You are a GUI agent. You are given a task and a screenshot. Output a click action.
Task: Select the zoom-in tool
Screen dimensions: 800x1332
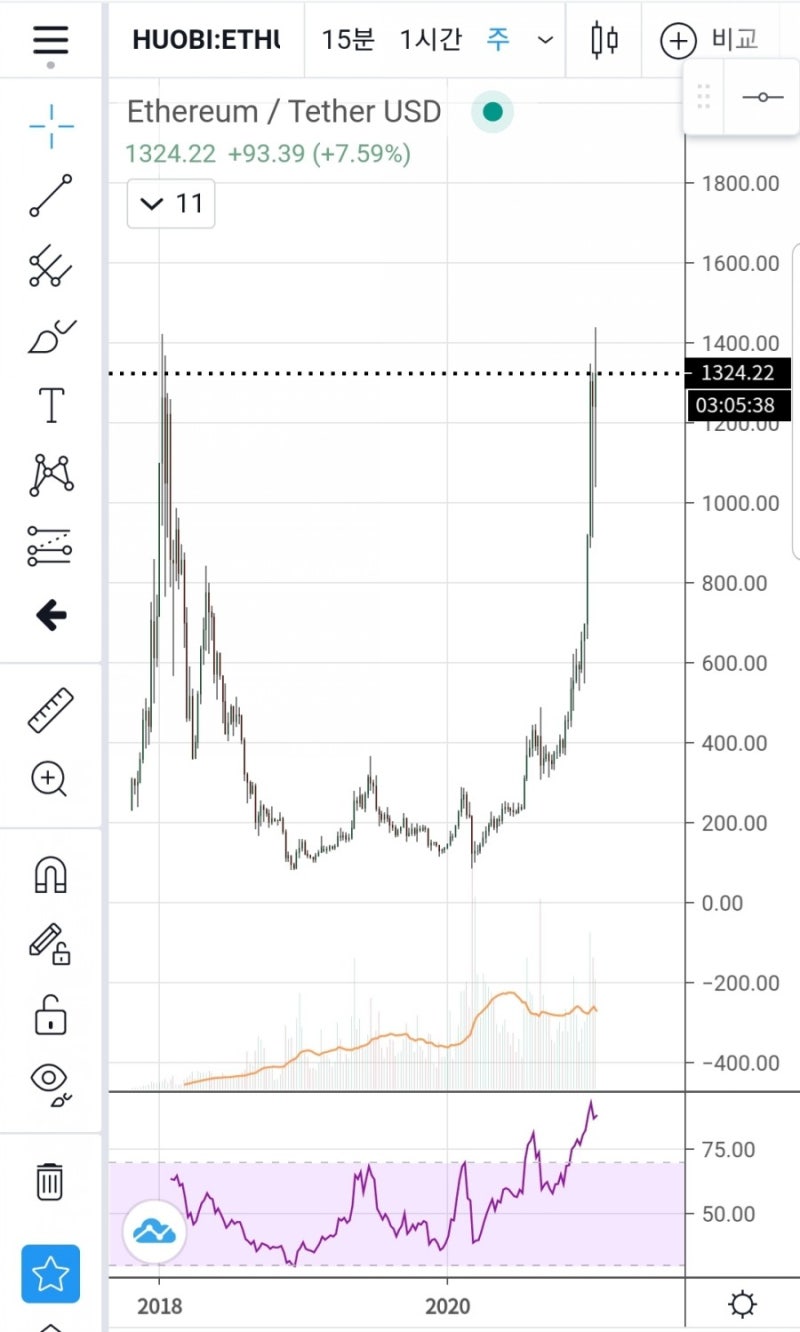[x=50, y=780]
